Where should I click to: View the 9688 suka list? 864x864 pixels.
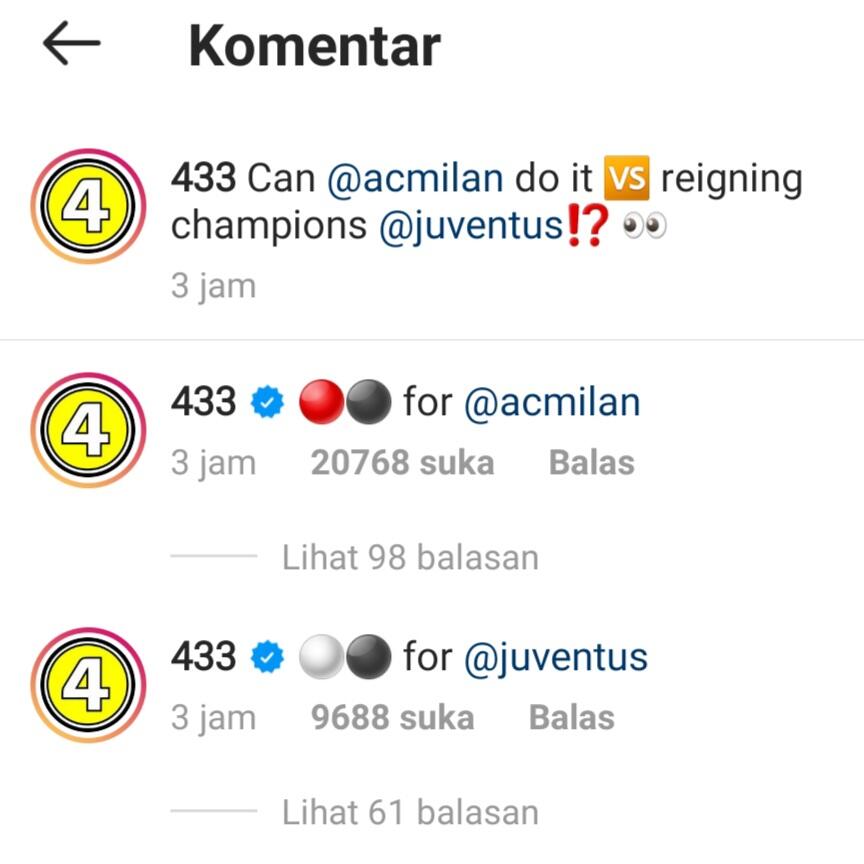click(392, 717)
